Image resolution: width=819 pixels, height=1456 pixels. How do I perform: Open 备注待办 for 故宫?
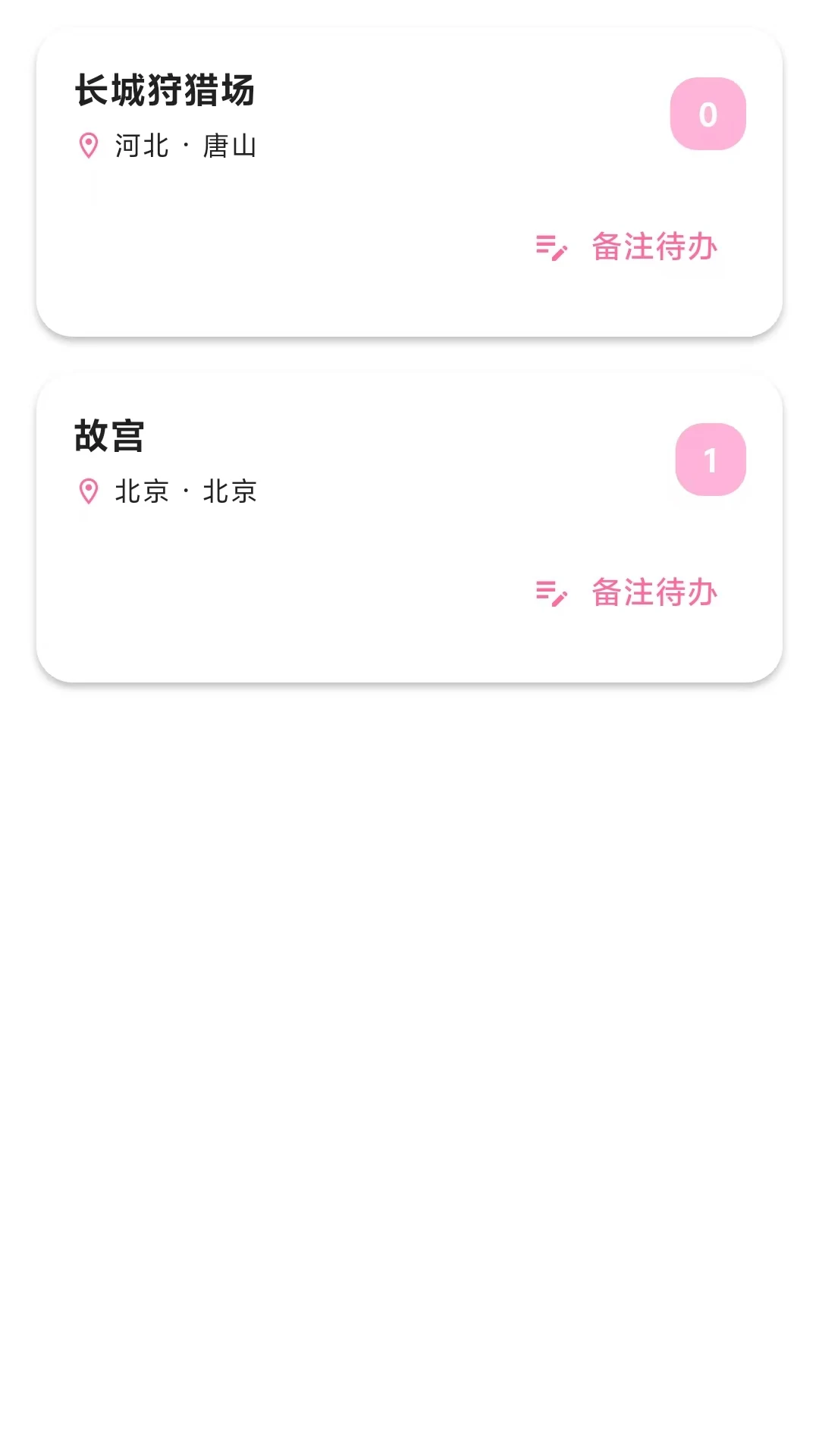tap(653, 594)
